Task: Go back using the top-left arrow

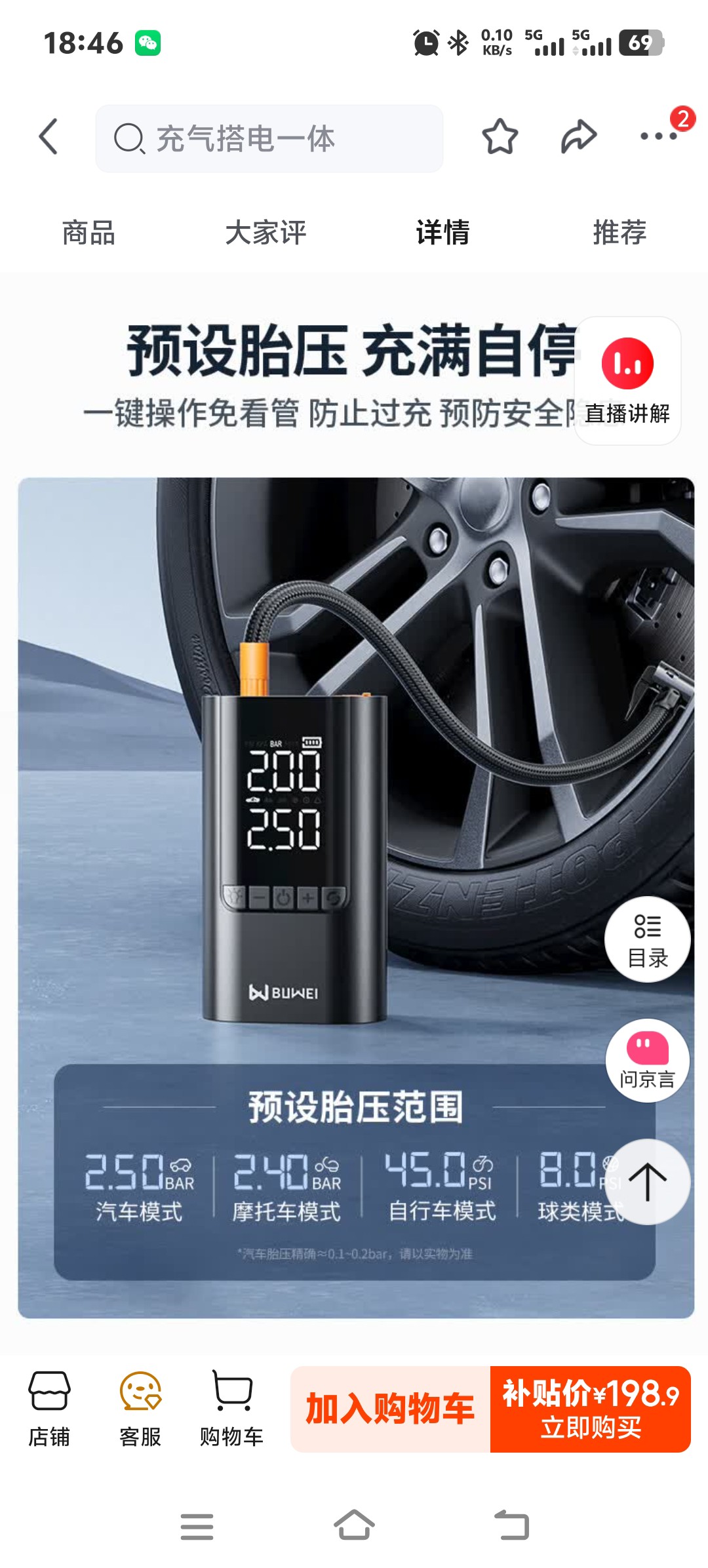Action: (49, 137)
